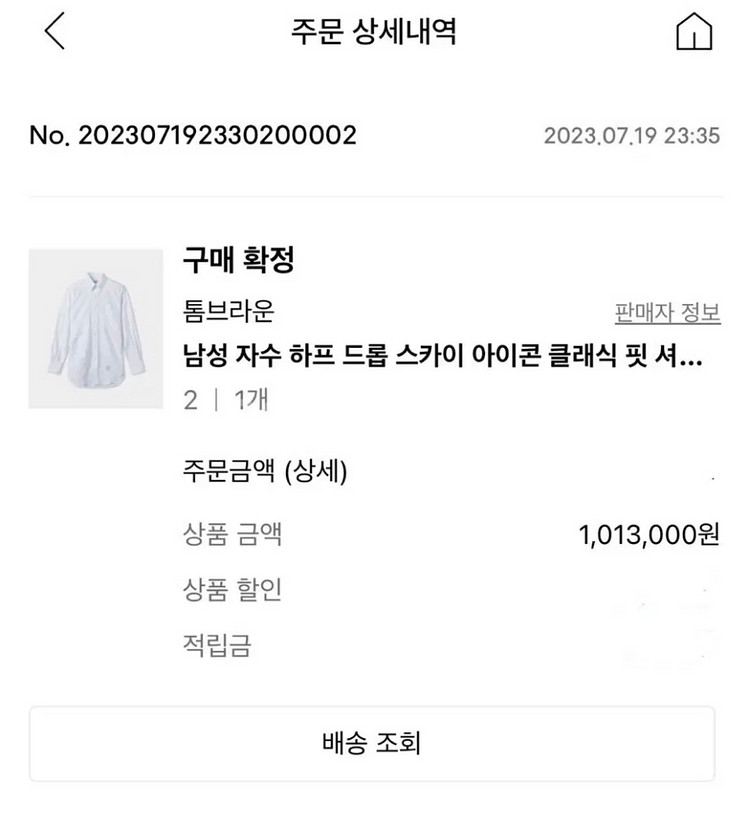Open the home icon

pos(694,33)
